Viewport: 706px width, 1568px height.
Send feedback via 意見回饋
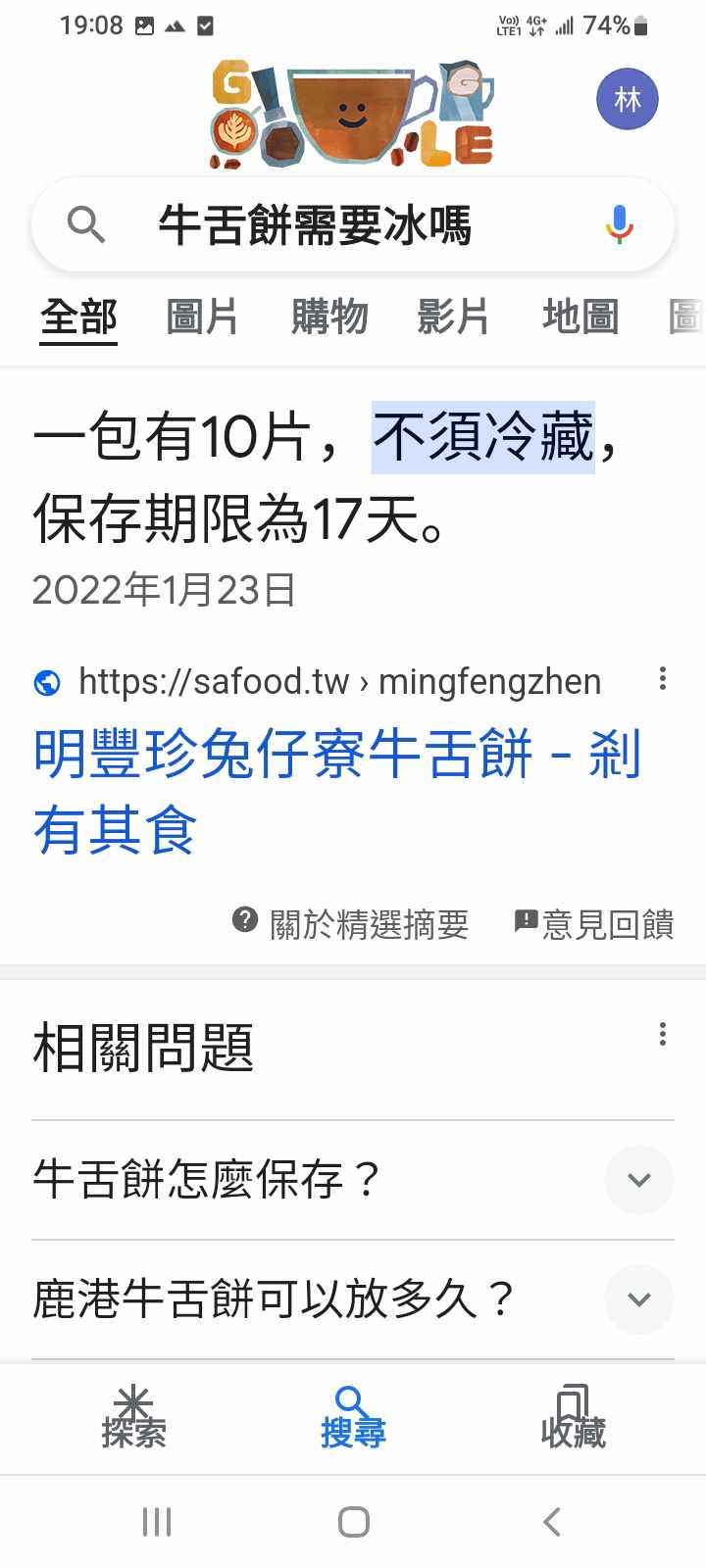pos(594,923)
